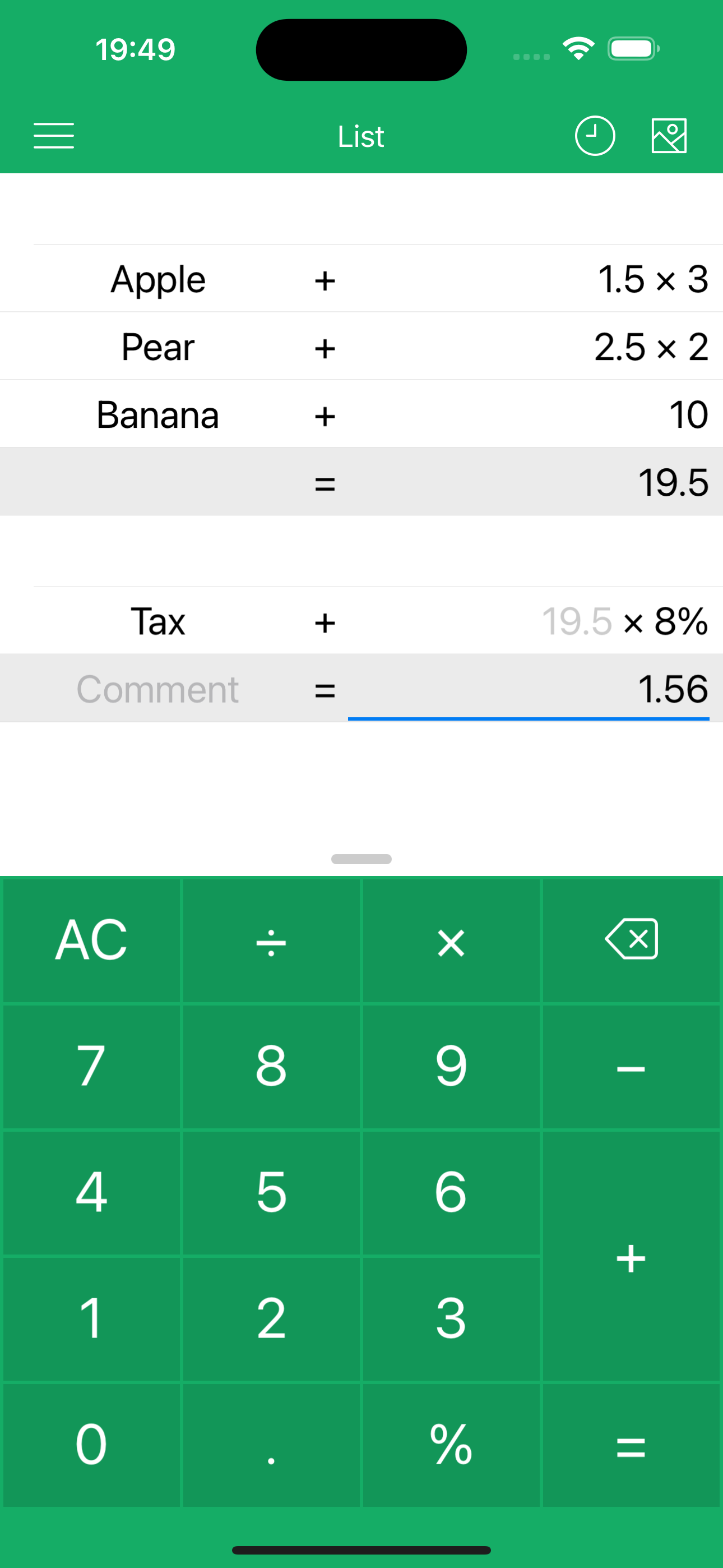Viewport: 723px width, 1568px height.
Task: Open the calculation history
Action: point(595,136)
